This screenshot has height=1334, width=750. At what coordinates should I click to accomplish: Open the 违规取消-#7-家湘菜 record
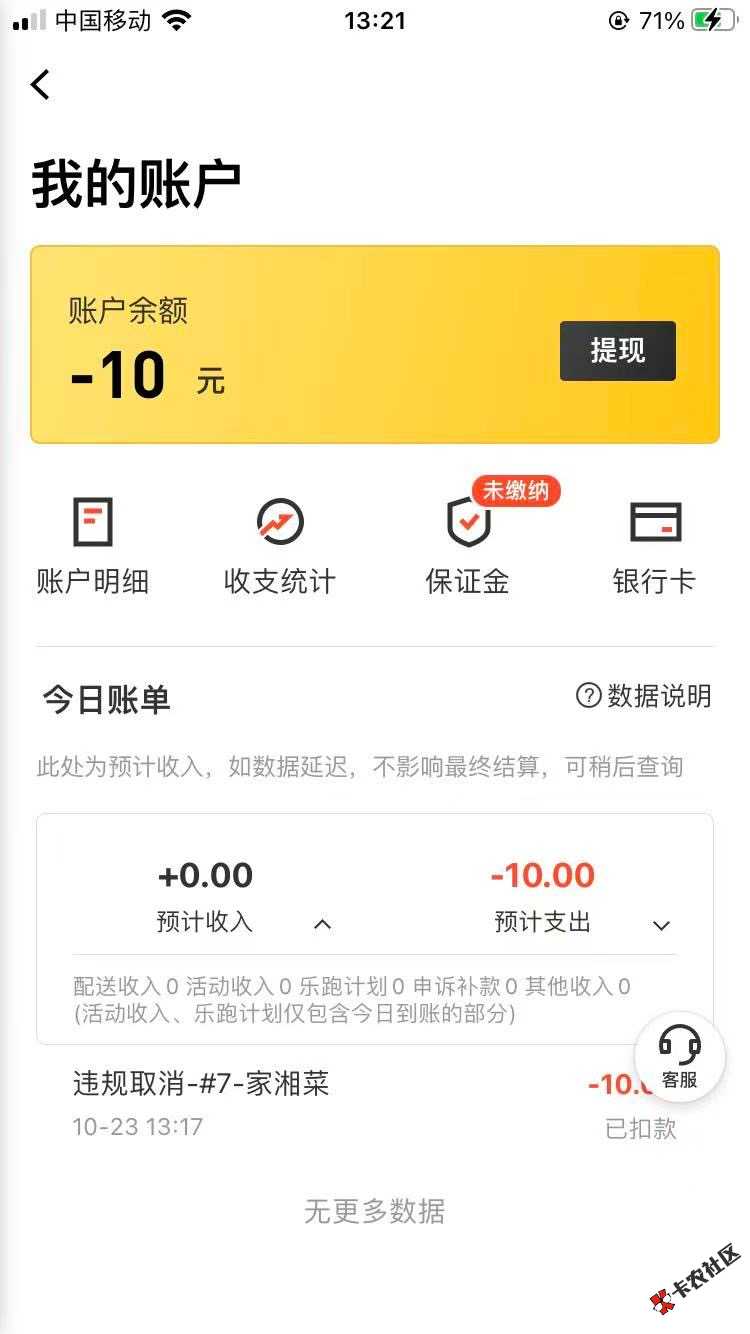click(x=300, y=1103)
